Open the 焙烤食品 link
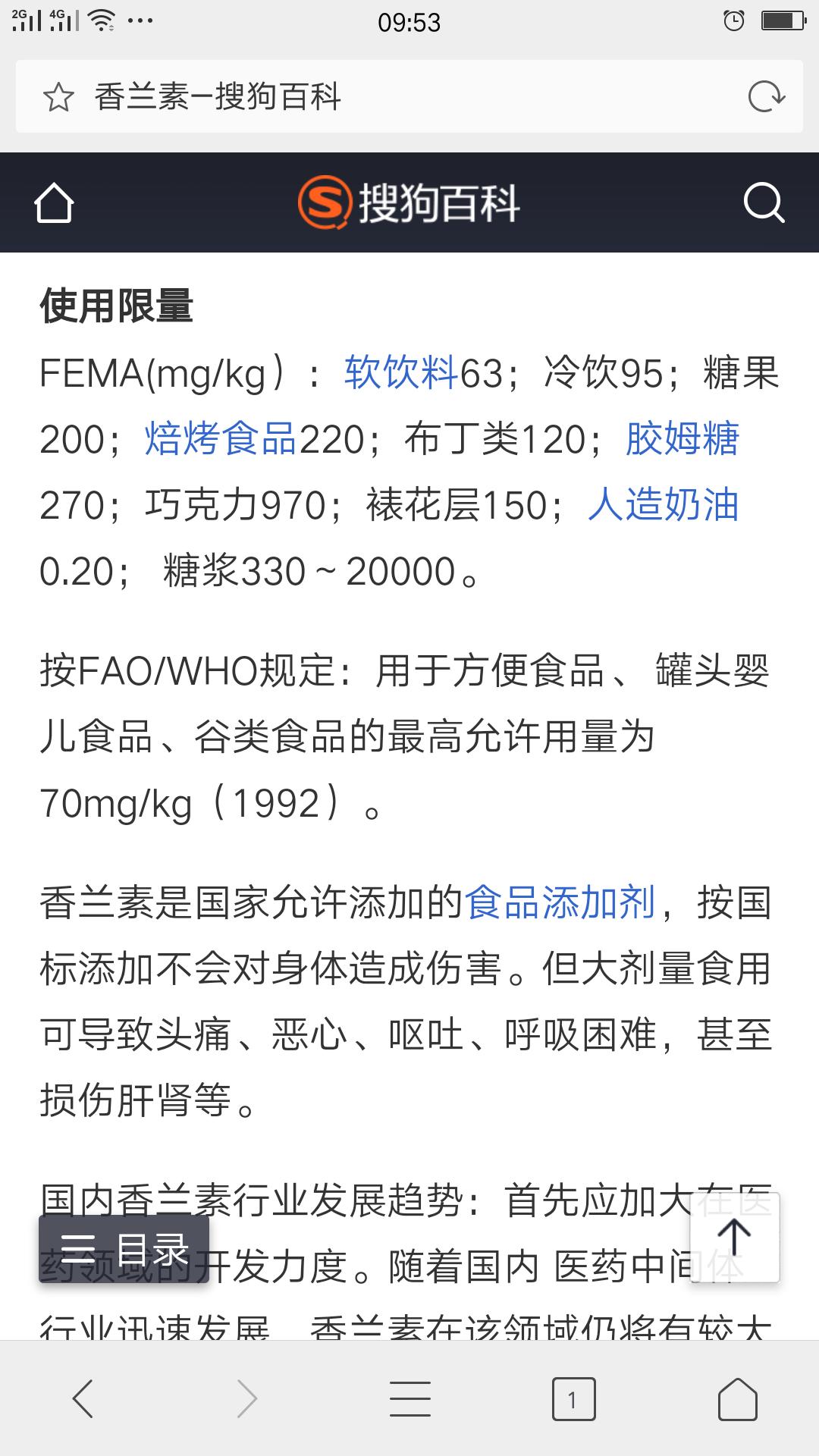 click(x=218, y=440)
